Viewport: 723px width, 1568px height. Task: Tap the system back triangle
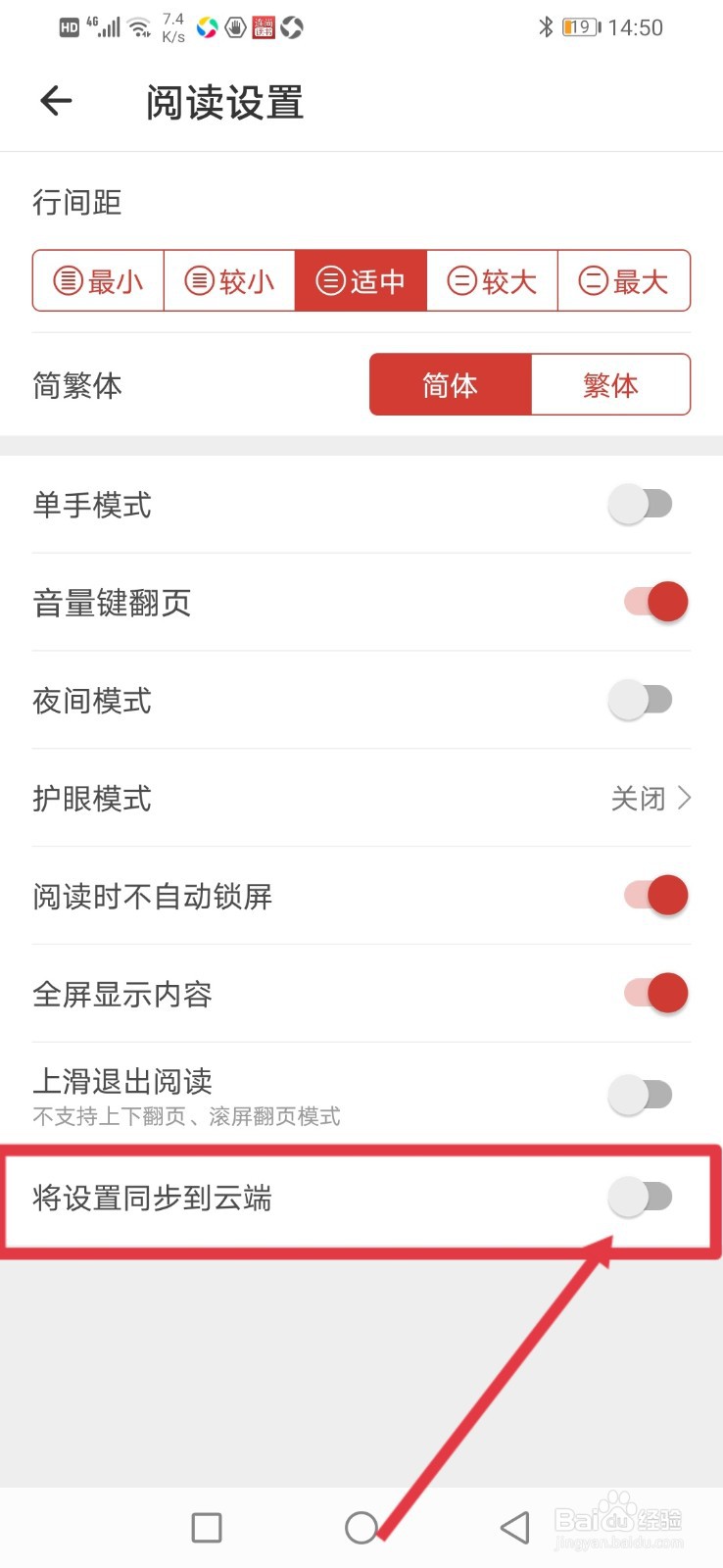pyautogui.click(x=515, y=1527)
